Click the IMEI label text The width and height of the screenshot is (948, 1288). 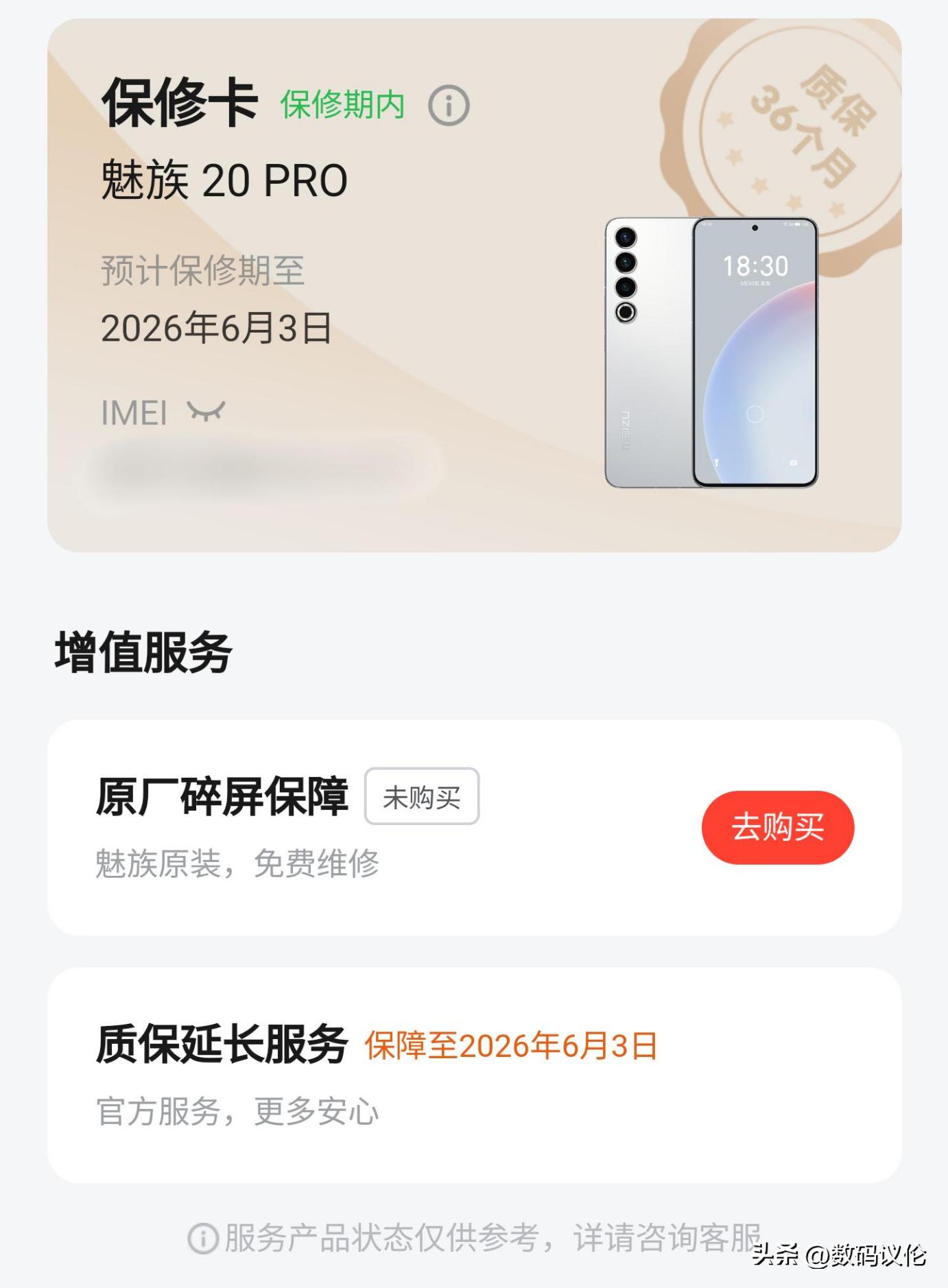click(x=135, y=412)
